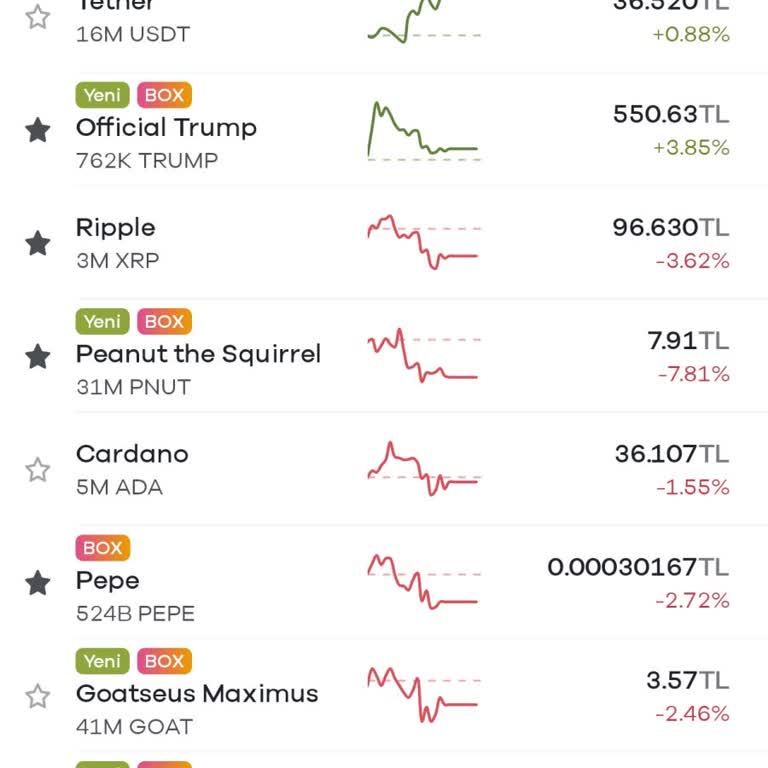768x768 pixels.
Task: Open Official Trump coin details
Action: click(x=166, y=128)
